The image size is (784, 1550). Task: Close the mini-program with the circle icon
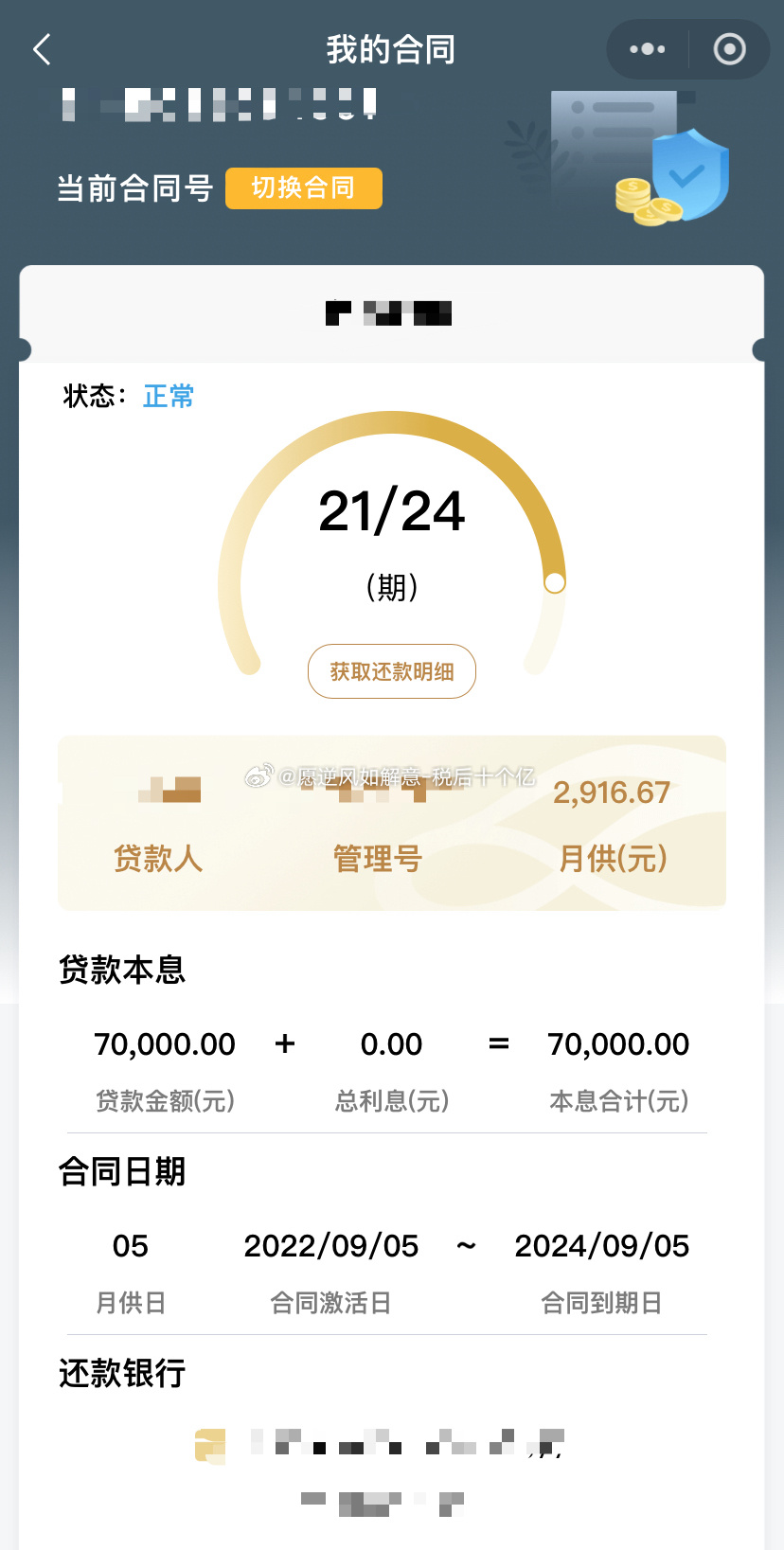[729, 49]
